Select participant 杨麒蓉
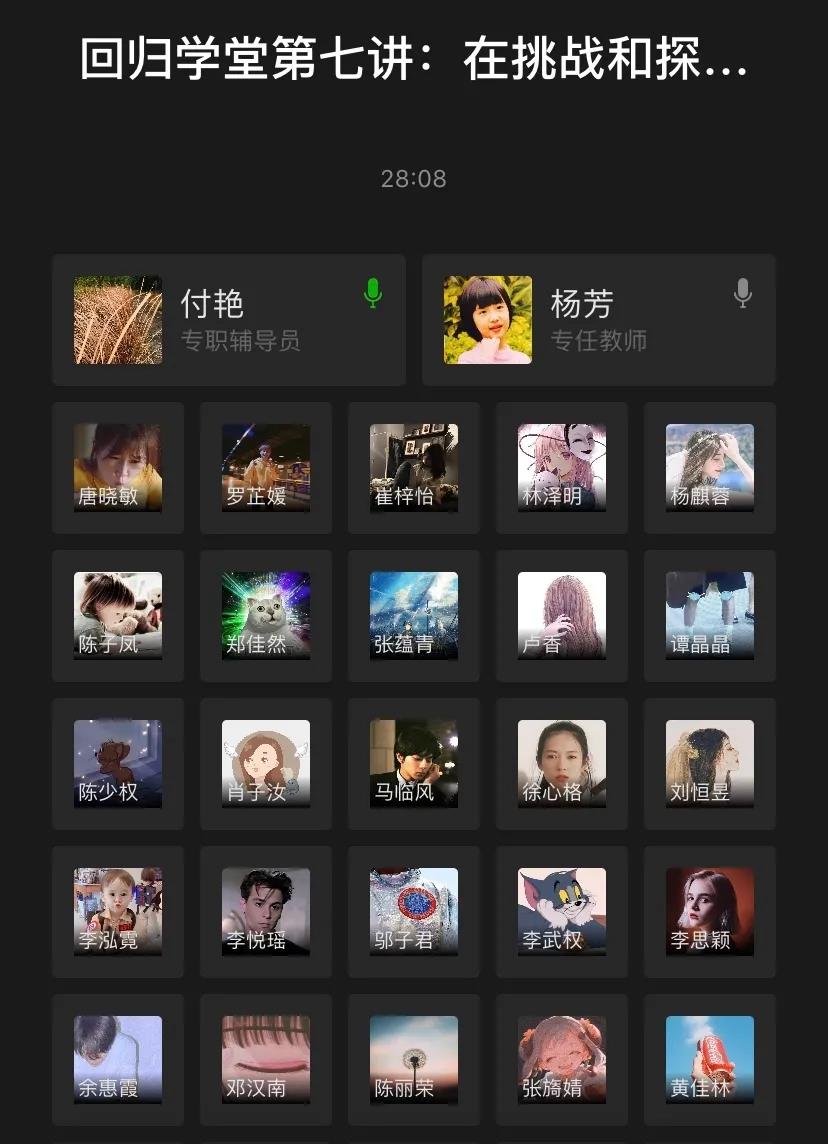The height and width of the screenshot is (1144, 828). pos(710,468)
